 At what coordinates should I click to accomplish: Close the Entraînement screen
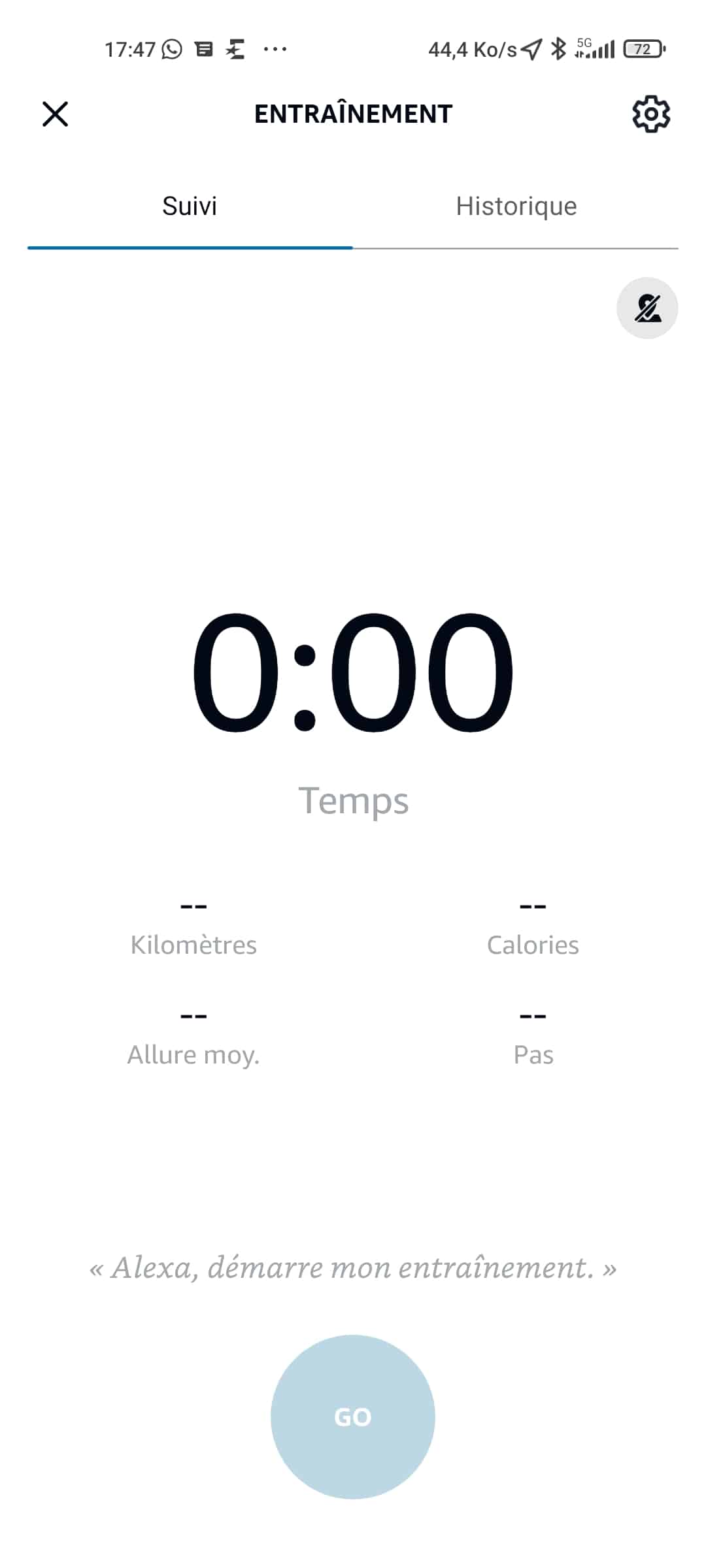pos(55,114)
